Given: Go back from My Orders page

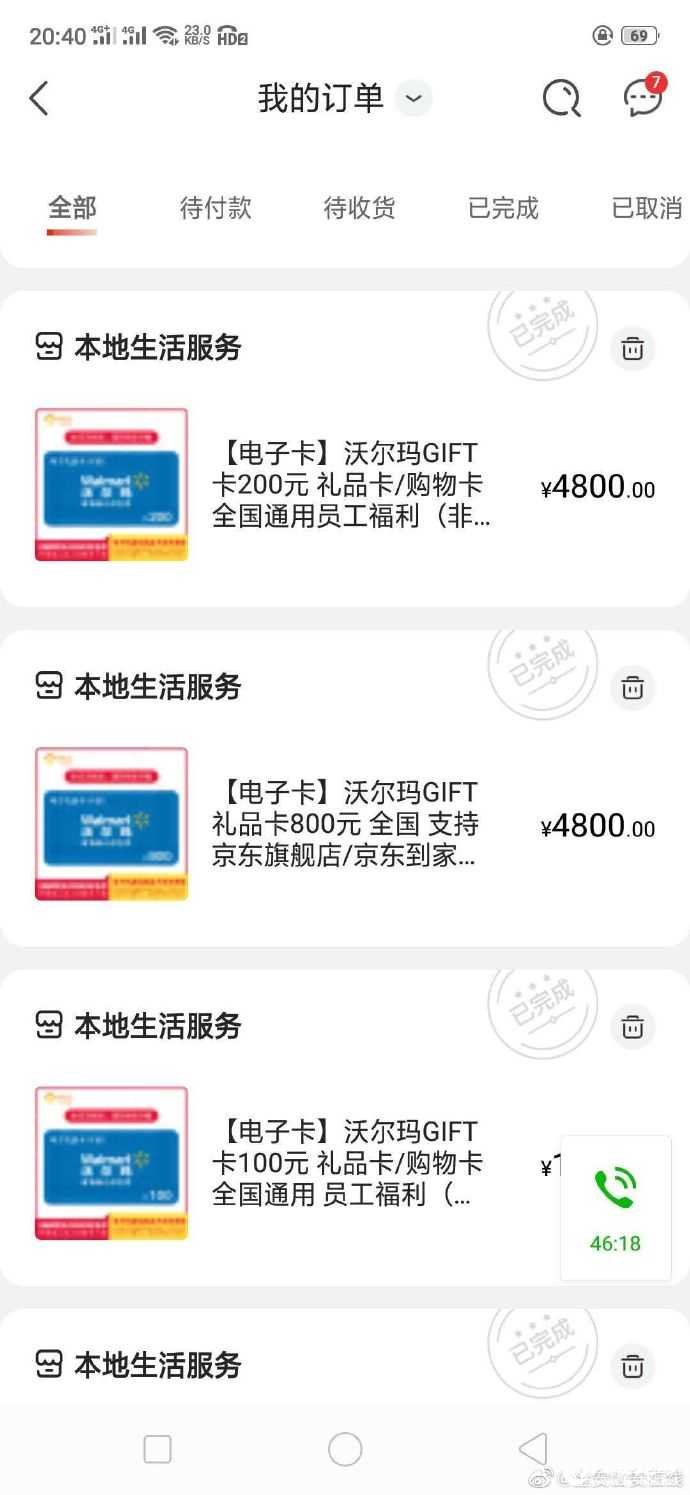Looking at the screenshot, I should point(39,98).
